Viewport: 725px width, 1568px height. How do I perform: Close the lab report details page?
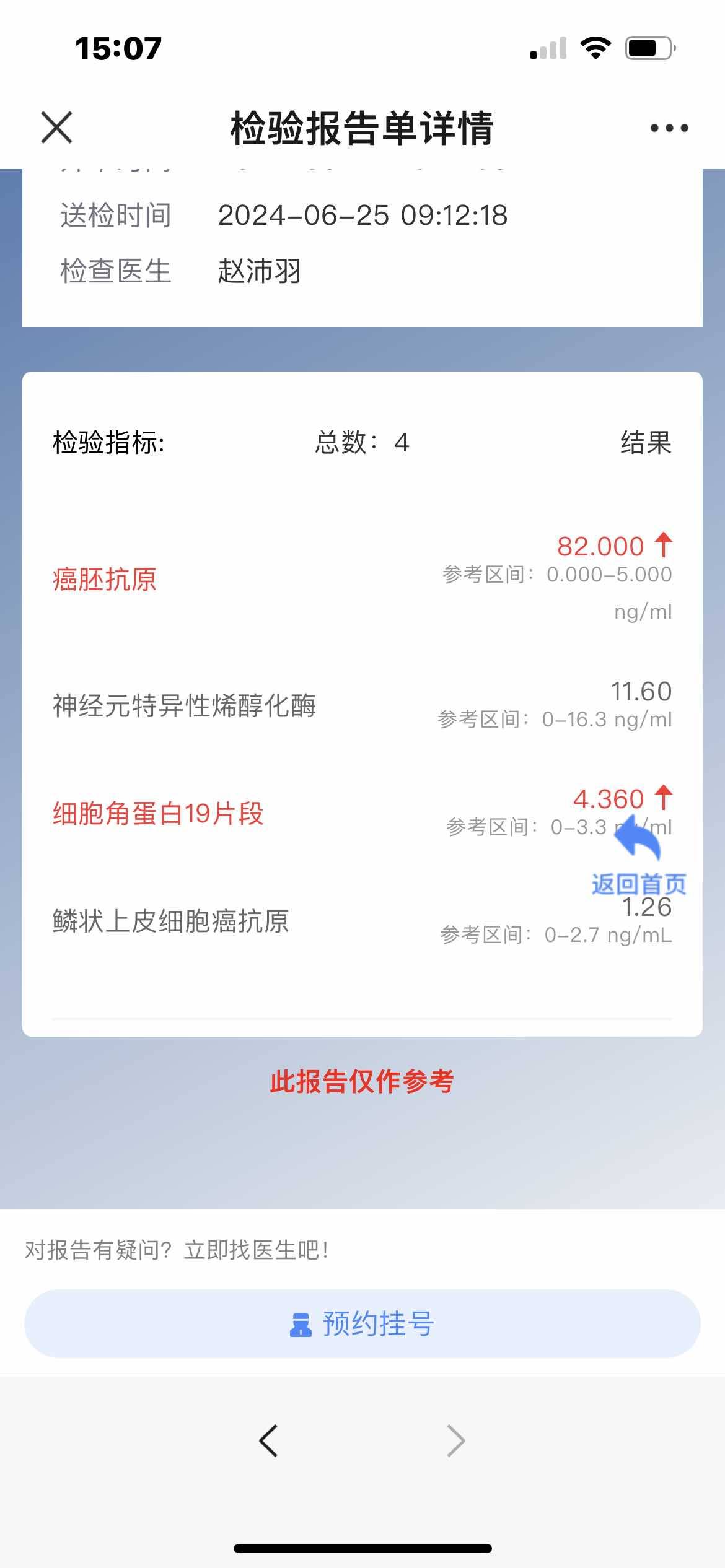(x=56, y=128)
